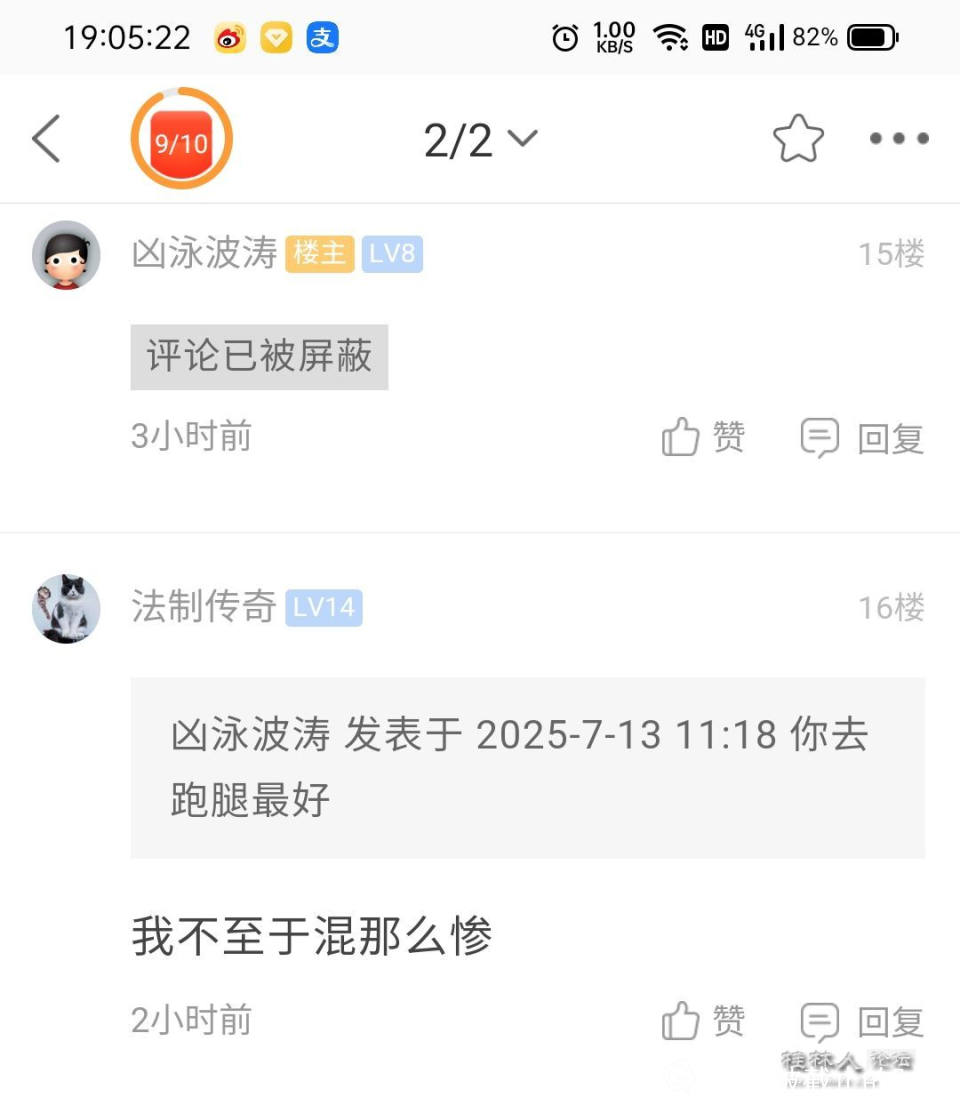Open 法制传奇's cat avatar profile

coord(66,608)
